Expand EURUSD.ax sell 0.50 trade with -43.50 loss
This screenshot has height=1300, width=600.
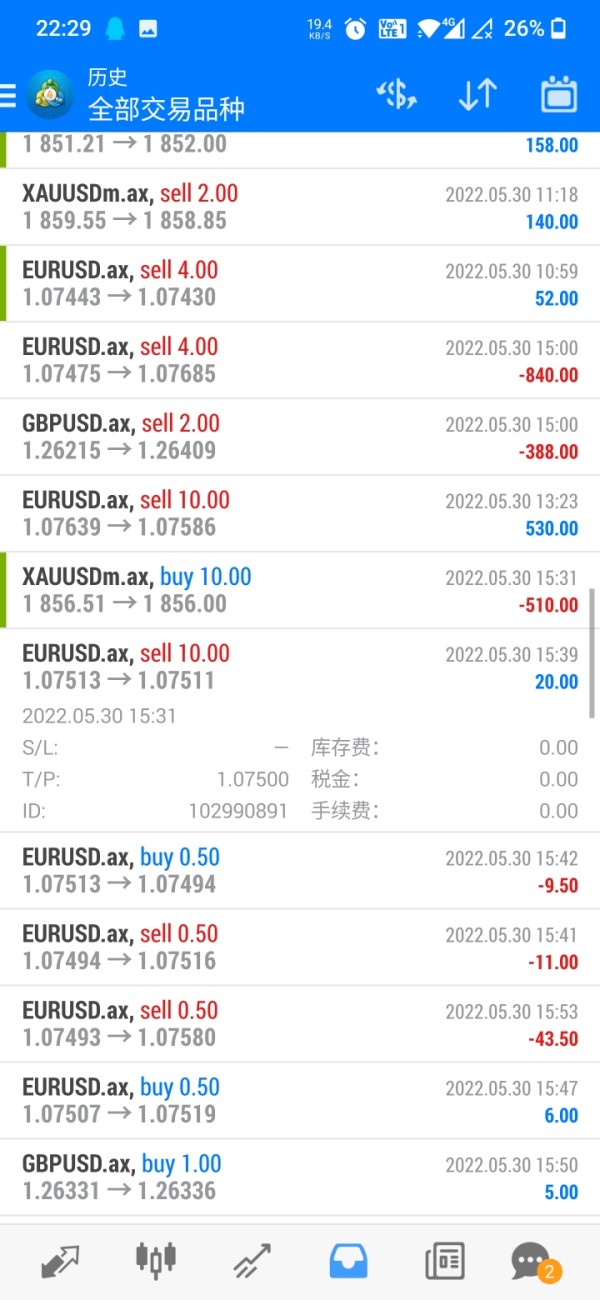300,1024
